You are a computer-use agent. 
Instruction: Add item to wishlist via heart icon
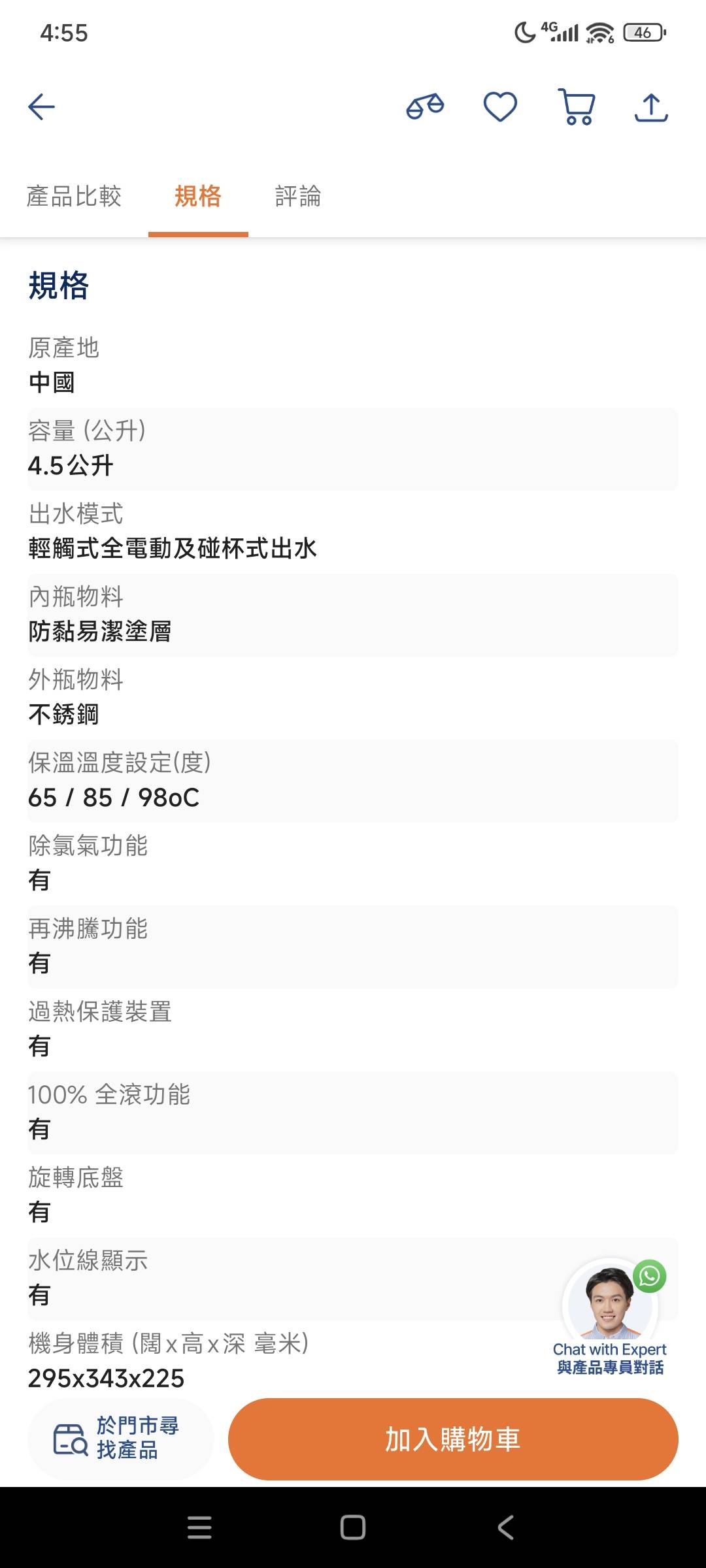500,105
